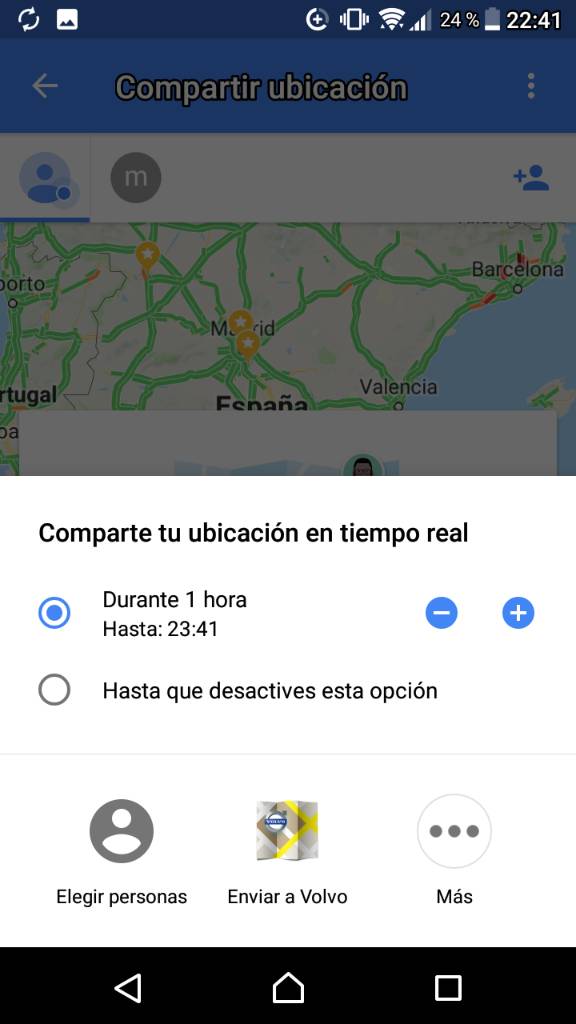Select Hasta que desactives esta opción
The width and height of the screenshot is (576, 1024).
tap(54, 690)
